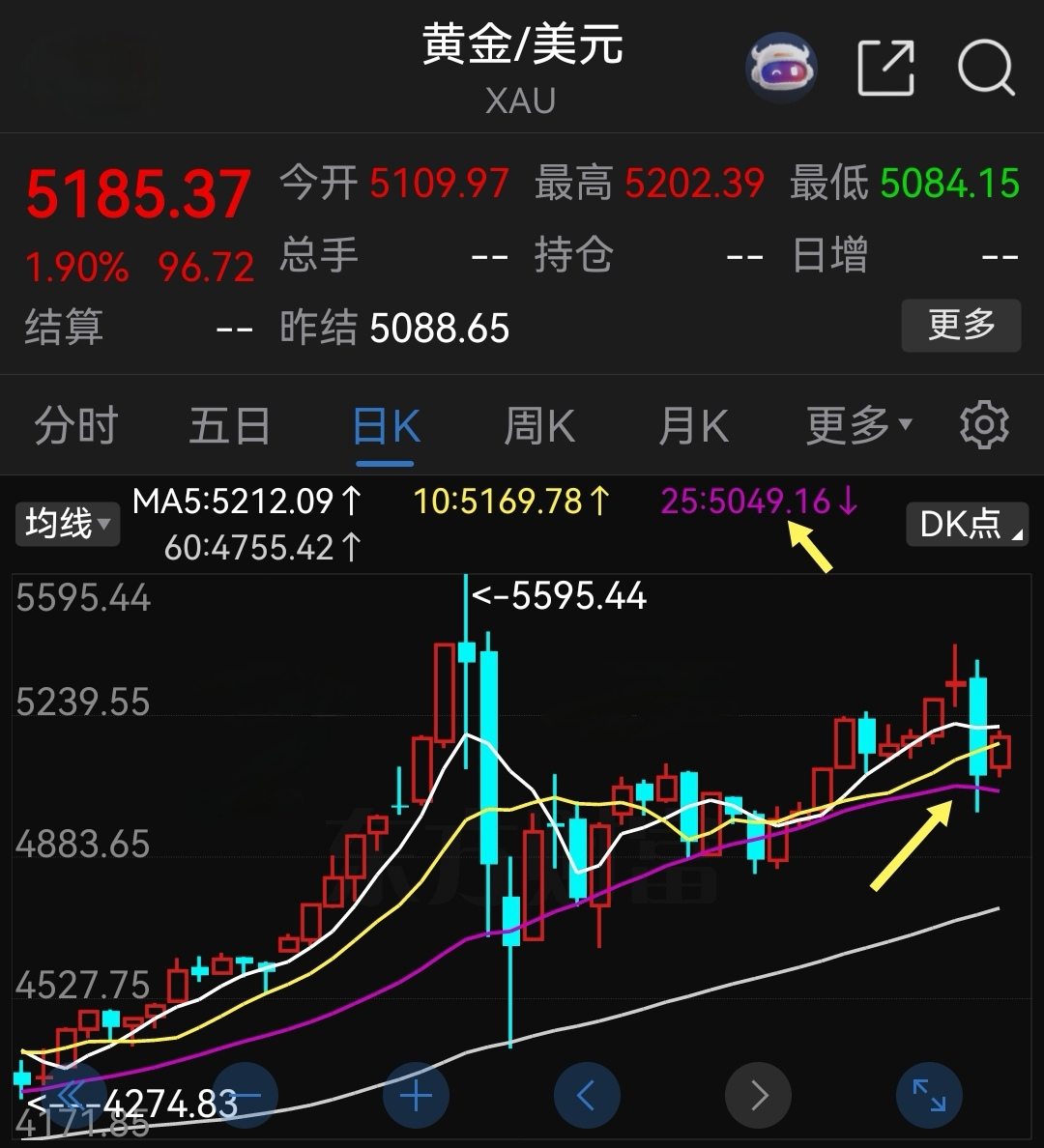Expand chart to full screen
This screenshot has height=1148, width=1044.
929,1096
